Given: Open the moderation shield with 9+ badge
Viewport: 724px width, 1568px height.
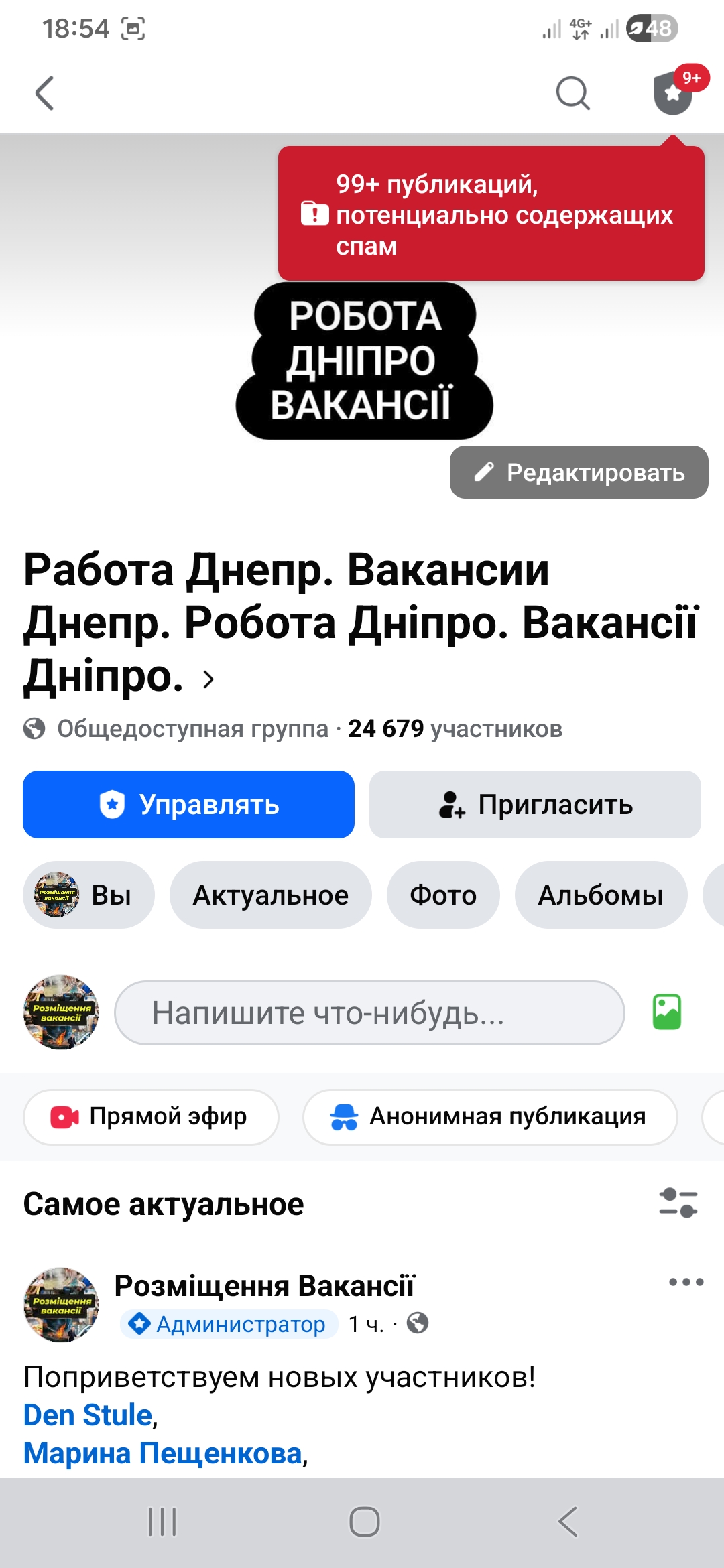Looking at the screenshot, I should (672, 94).
